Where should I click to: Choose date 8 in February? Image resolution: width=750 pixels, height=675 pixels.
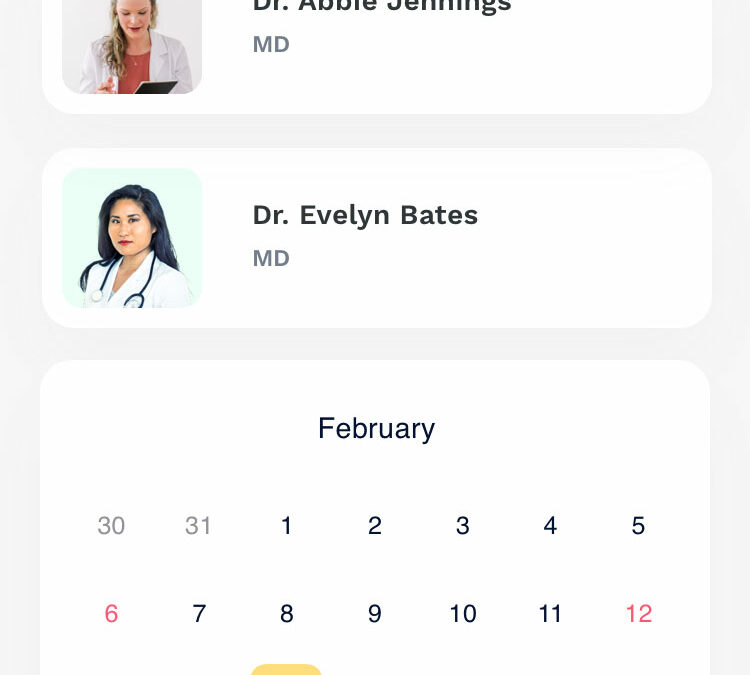click(x=287, y=613)
